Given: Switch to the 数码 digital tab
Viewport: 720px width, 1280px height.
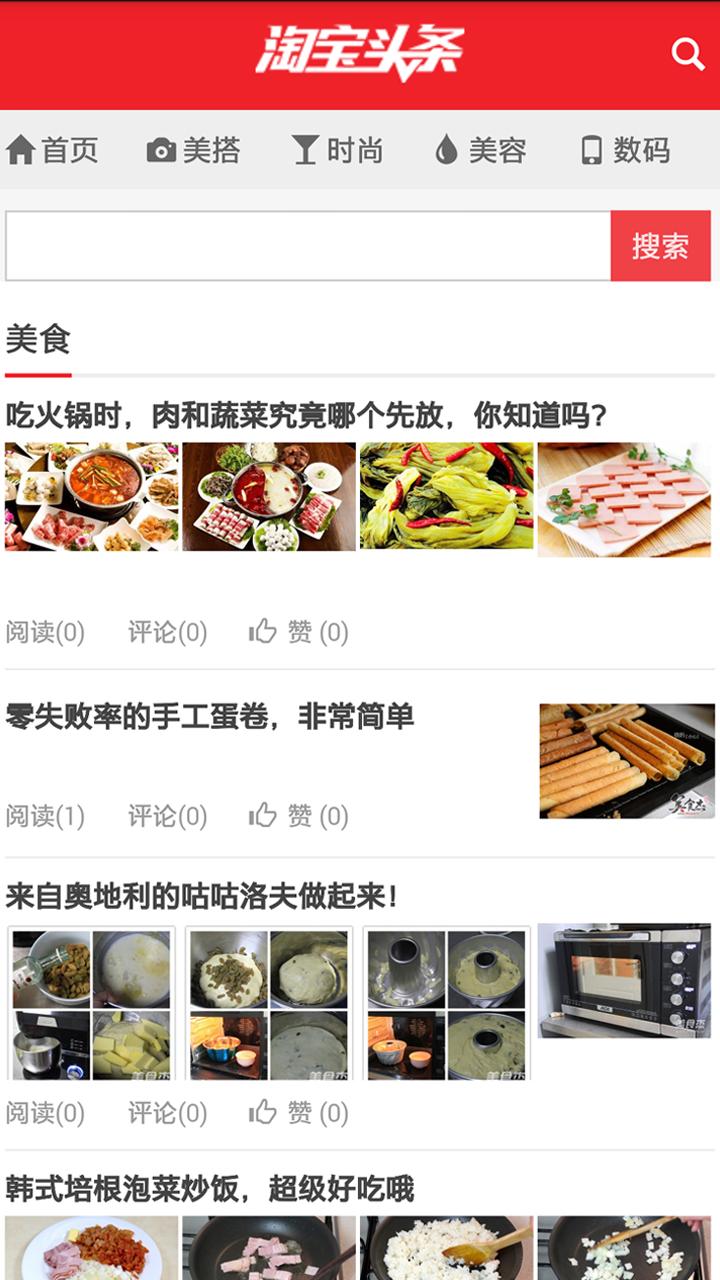Looking at the screenshot, I should click(x=625, y=151).
